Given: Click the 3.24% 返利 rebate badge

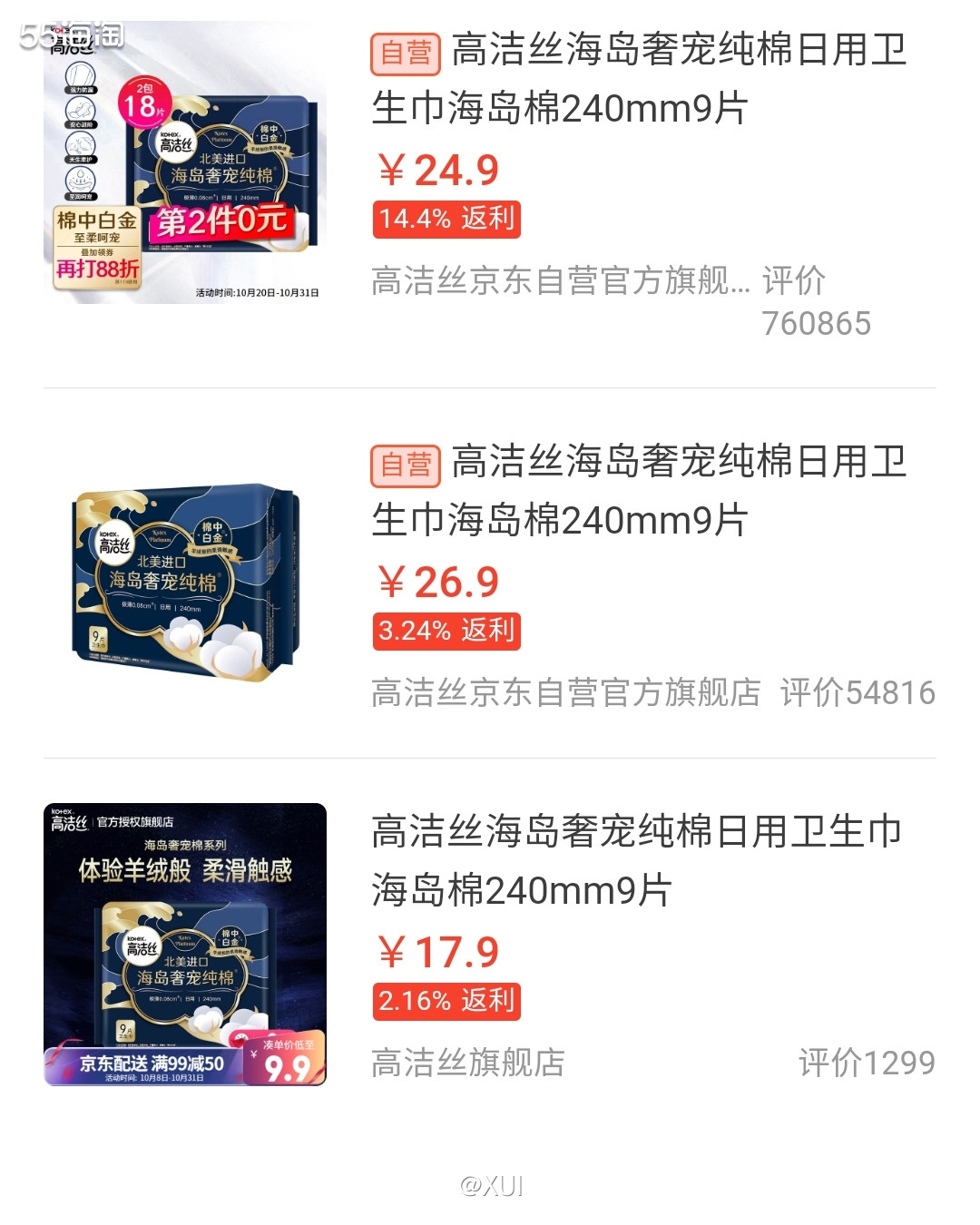Looking at the screenshot, I should point(446,631).
